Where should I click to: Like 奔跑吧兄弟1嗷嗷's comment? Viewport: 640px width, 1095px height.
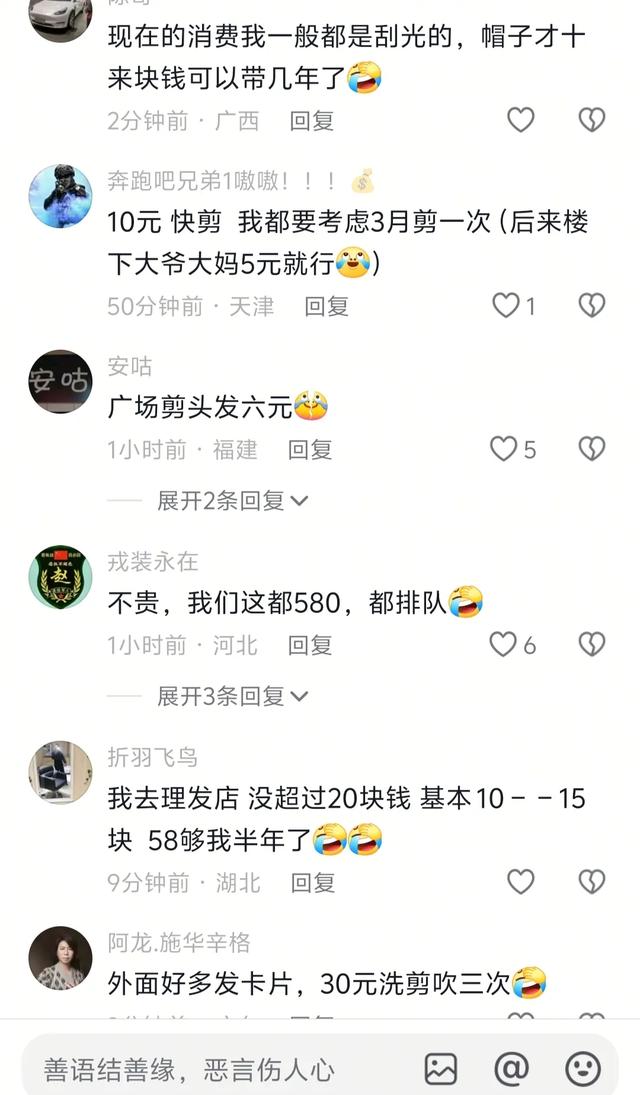(x=506, y=305)
